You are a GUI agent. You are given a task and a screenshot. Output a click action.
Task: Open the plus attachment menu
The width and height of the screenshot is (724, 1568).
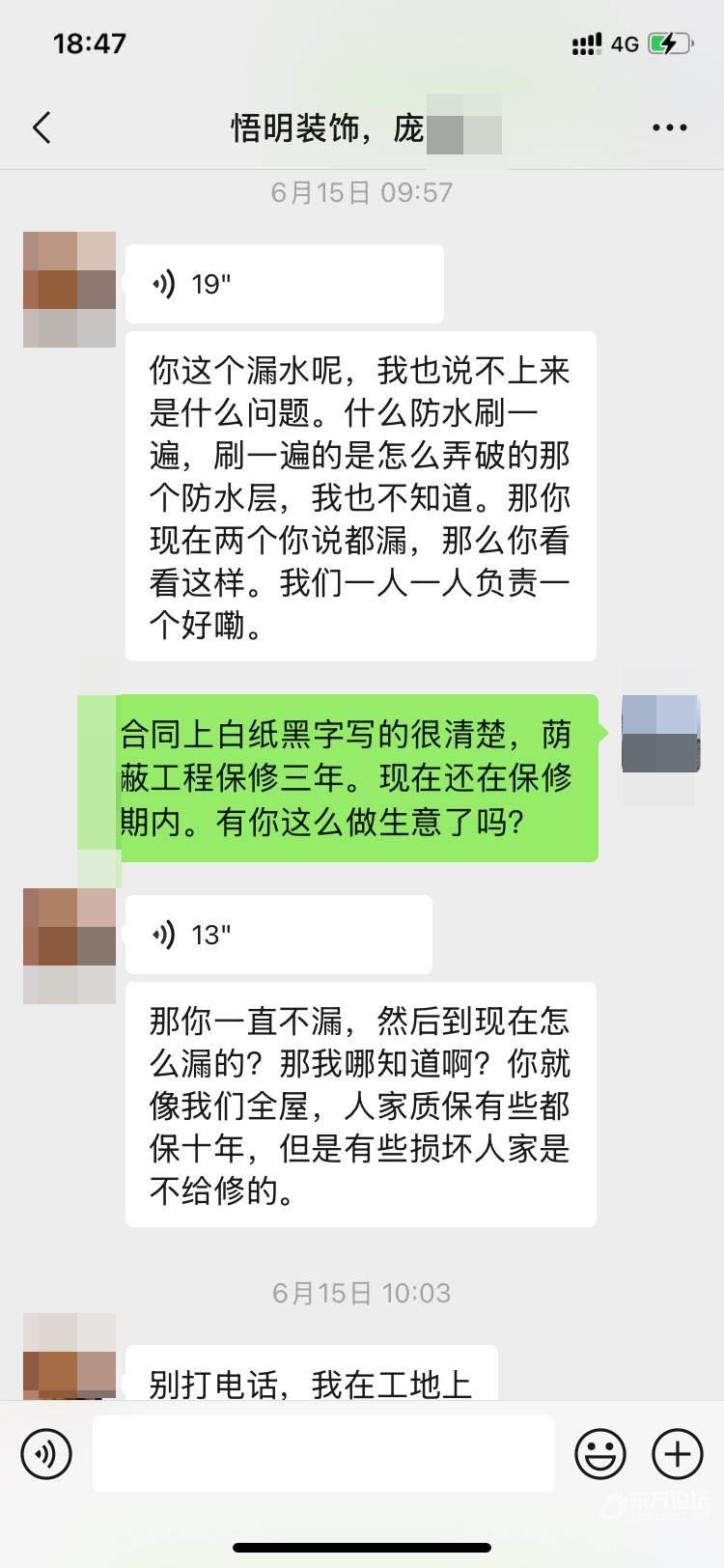pos(678,1453)
